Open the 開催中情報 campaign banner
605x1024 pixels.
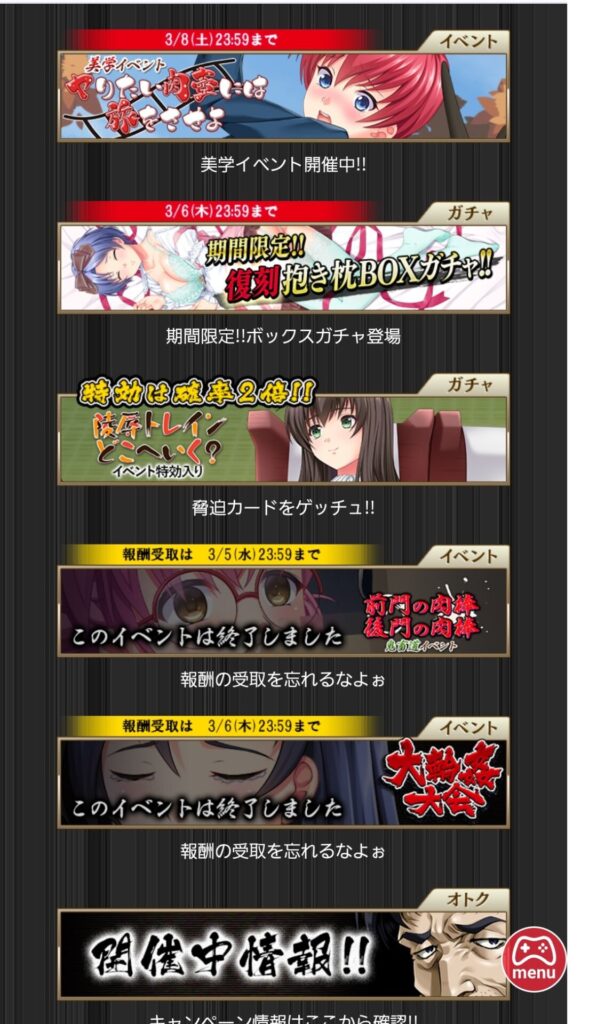pyautogui.click(x=270, y=955)
